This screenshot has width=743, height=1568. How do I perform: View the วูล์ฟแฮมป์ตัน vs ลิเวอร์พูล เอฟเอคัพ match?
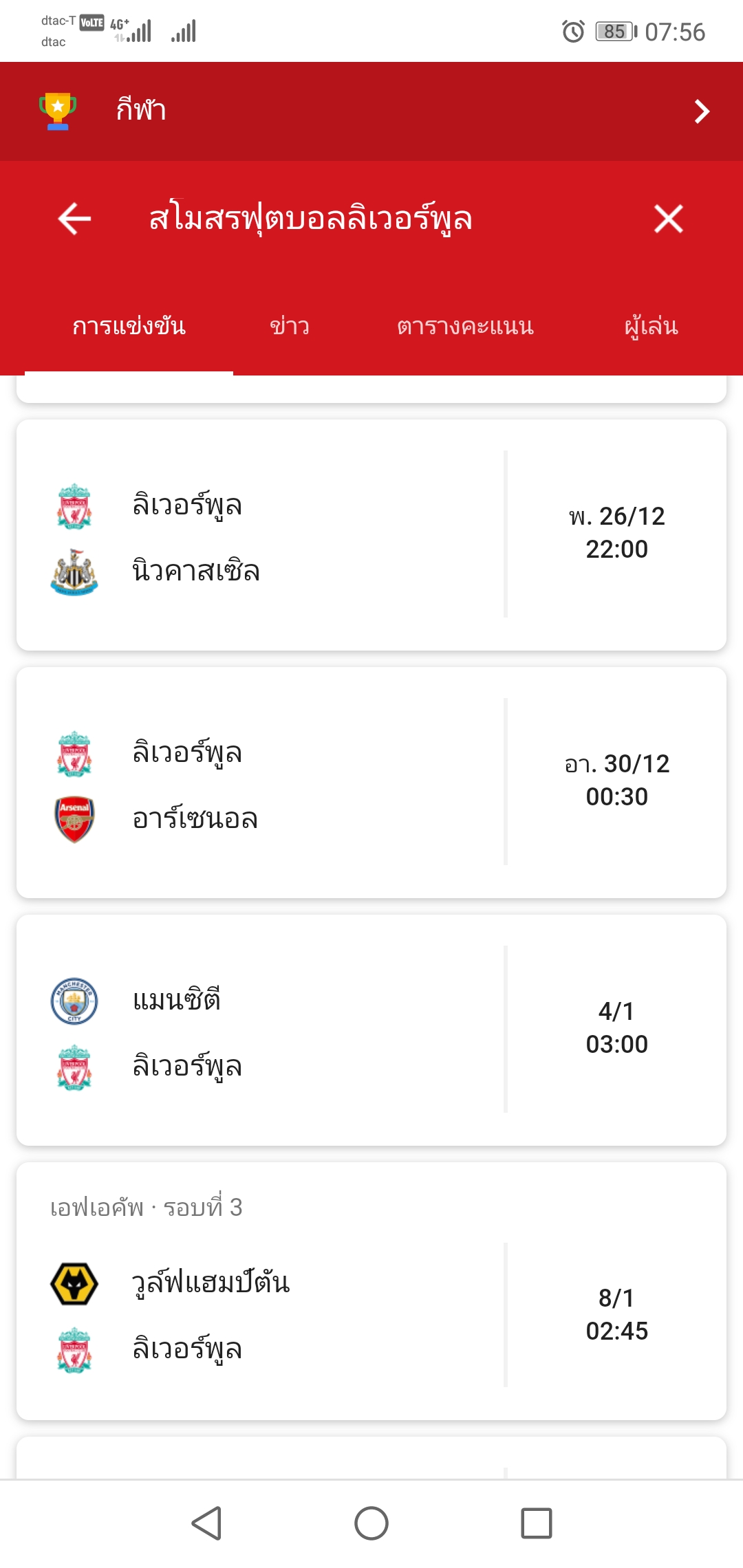click(x=371, y=1292)
